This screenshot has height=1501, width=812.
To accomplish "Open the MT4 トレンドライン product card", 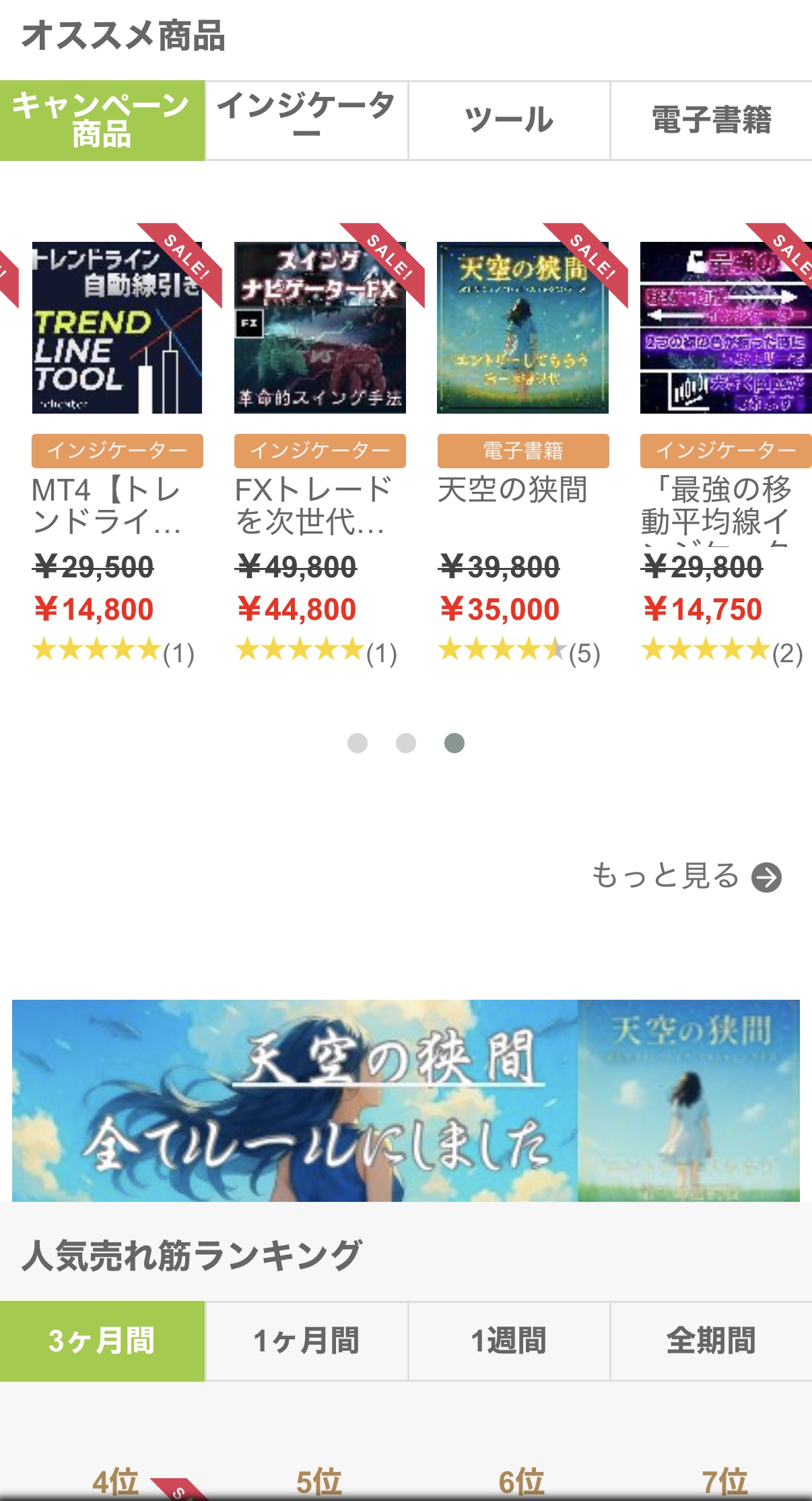I will click(117, 328).
